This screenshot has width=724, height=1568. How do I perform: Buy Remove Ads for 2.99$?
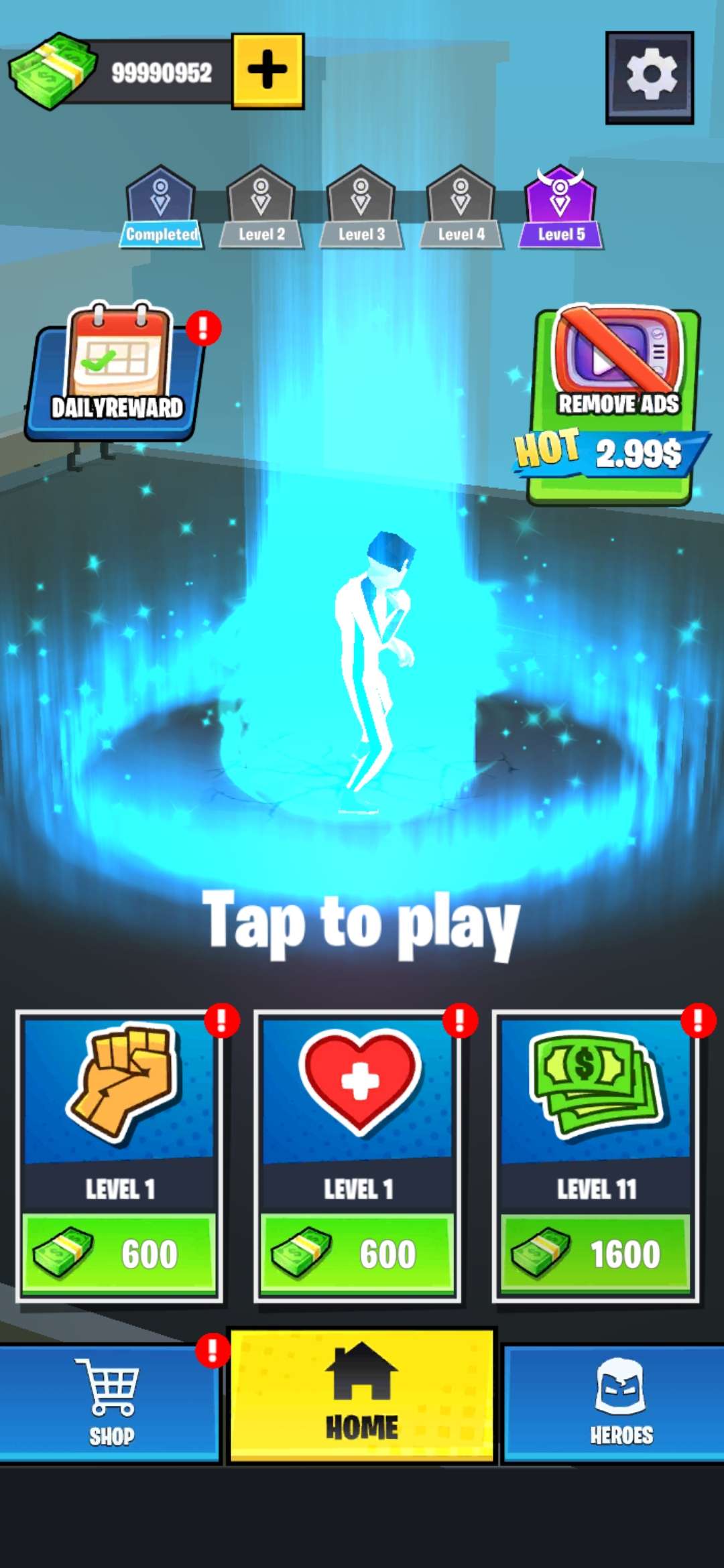[613, 405]
